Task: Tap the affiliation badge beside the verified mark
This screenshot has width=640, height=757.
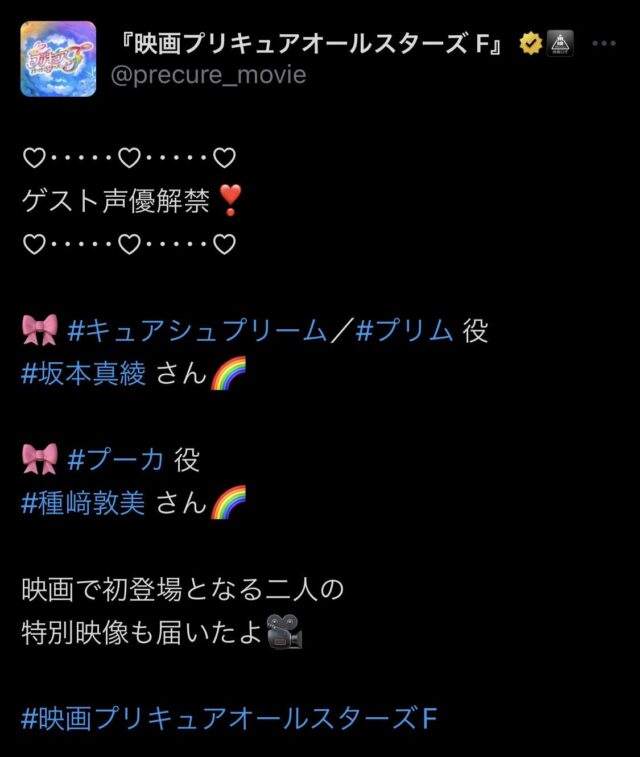Action: coord(559,44)
